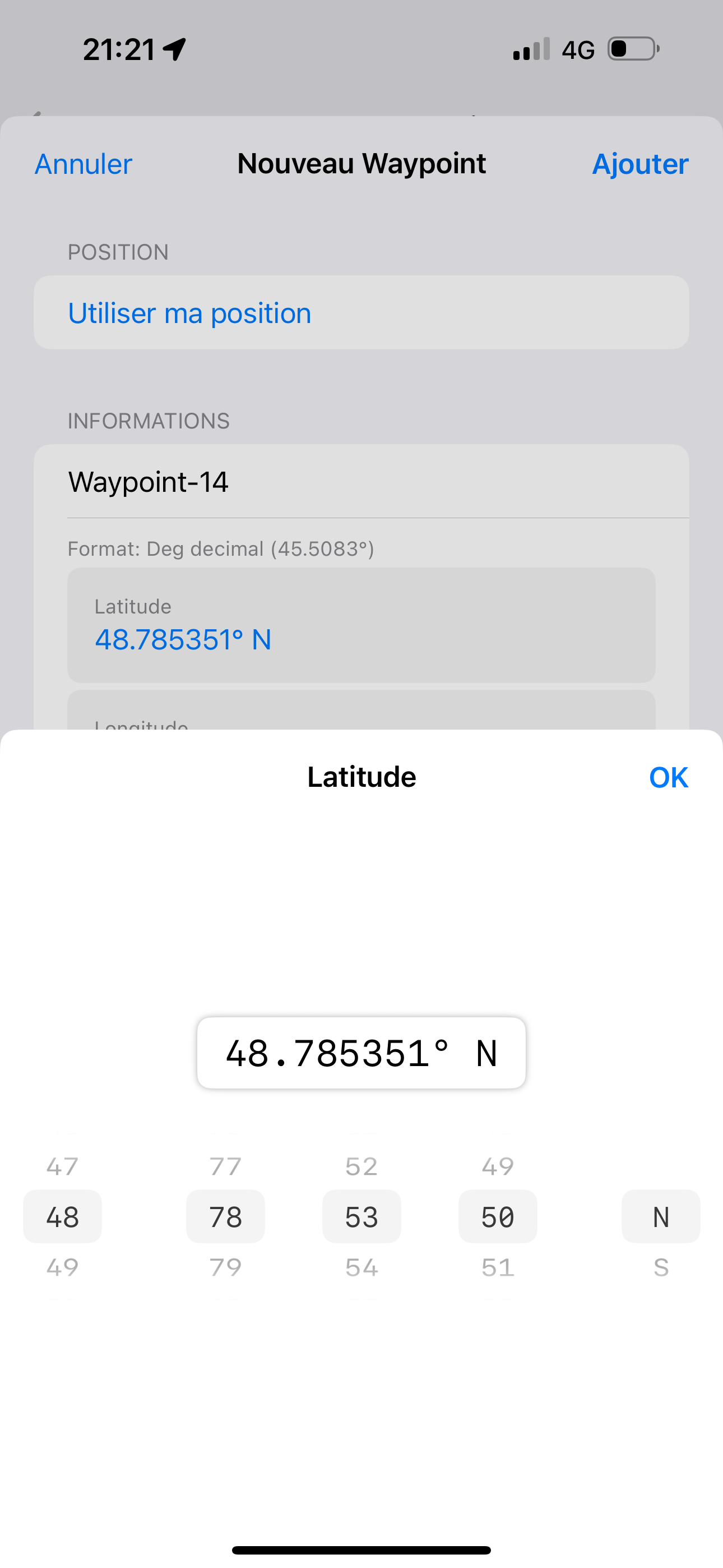723x1568 pixels.
Task: Open the Latitude 48.785351° N field
Action: [360, 625]
